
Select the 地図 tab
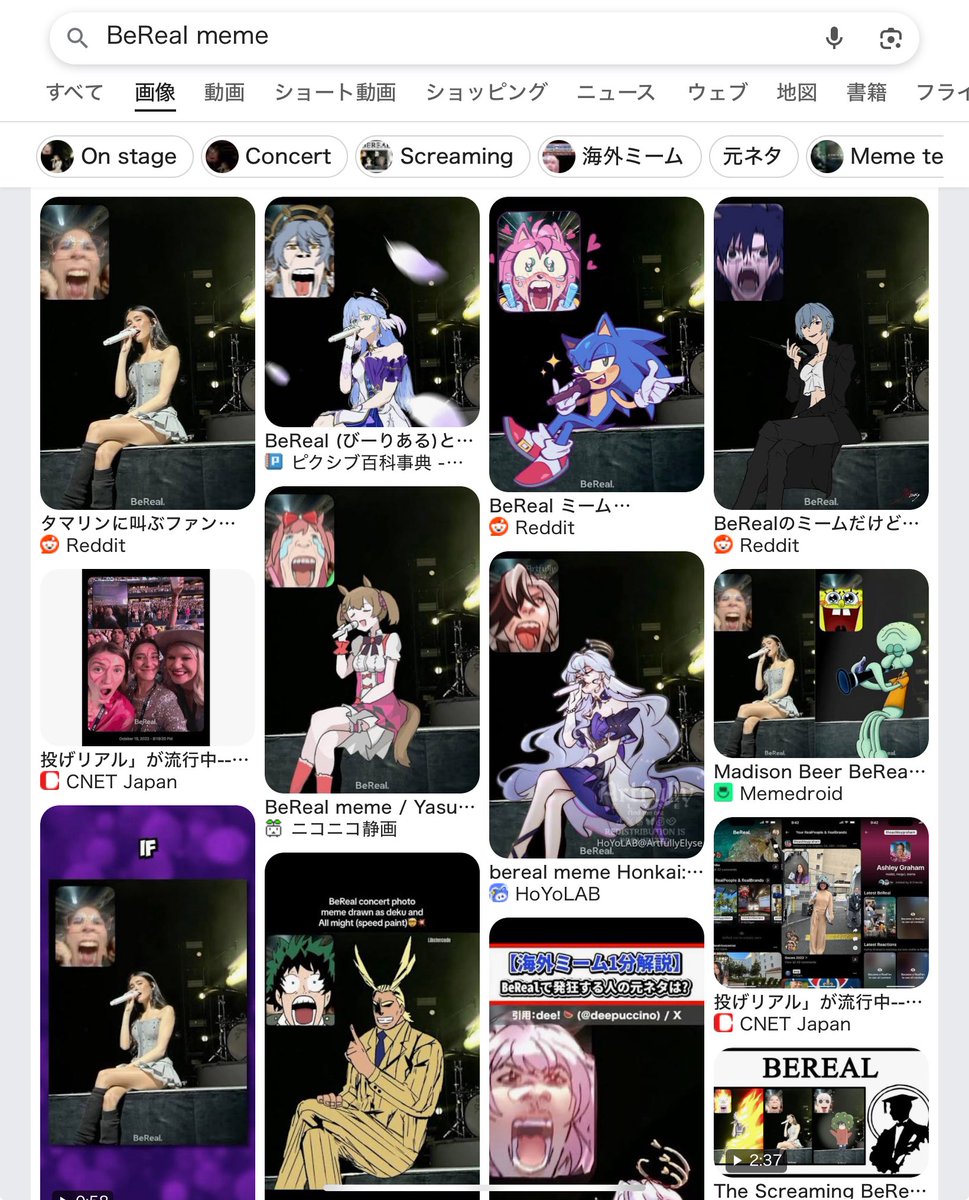(x=797, y=92)
